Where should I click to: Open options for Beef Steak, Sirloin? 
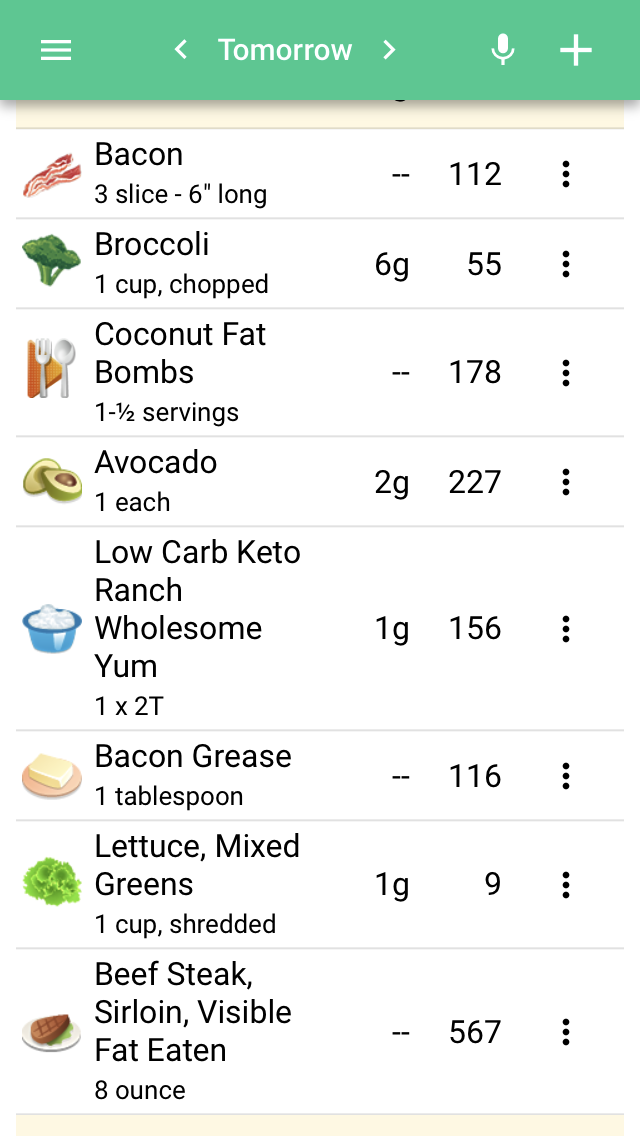tap(566, 1032)
